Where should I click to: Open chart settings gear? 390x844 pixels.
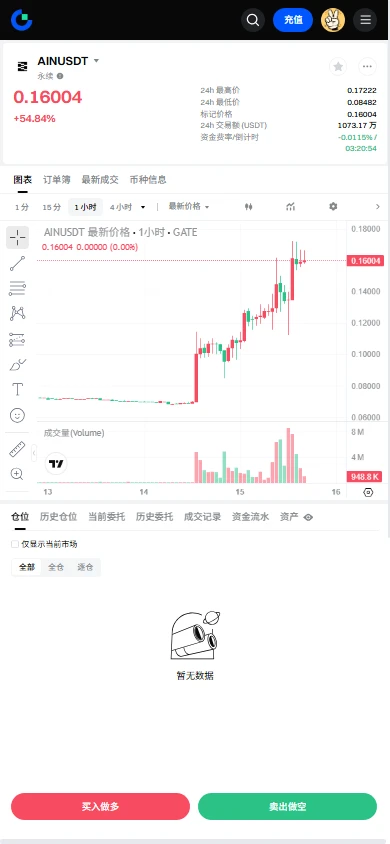pos(333,207)
